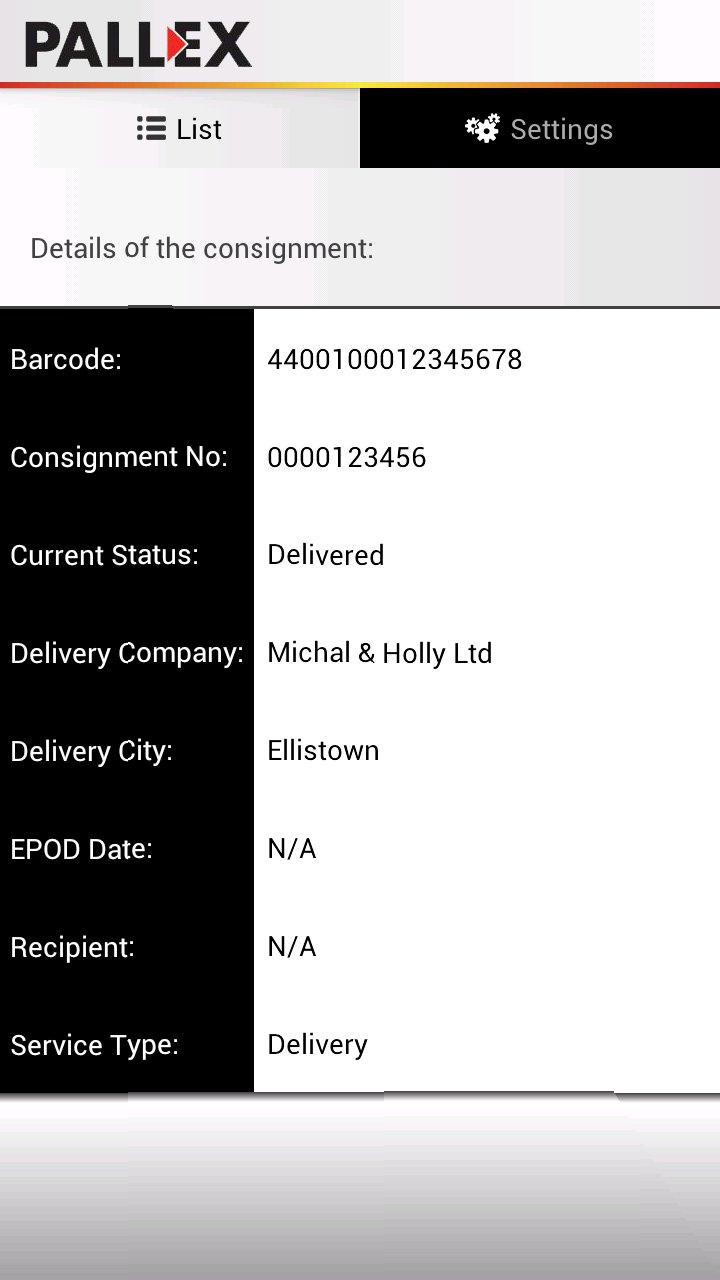
Task: Switch to the List tab
Action: (x=180, y=129)
